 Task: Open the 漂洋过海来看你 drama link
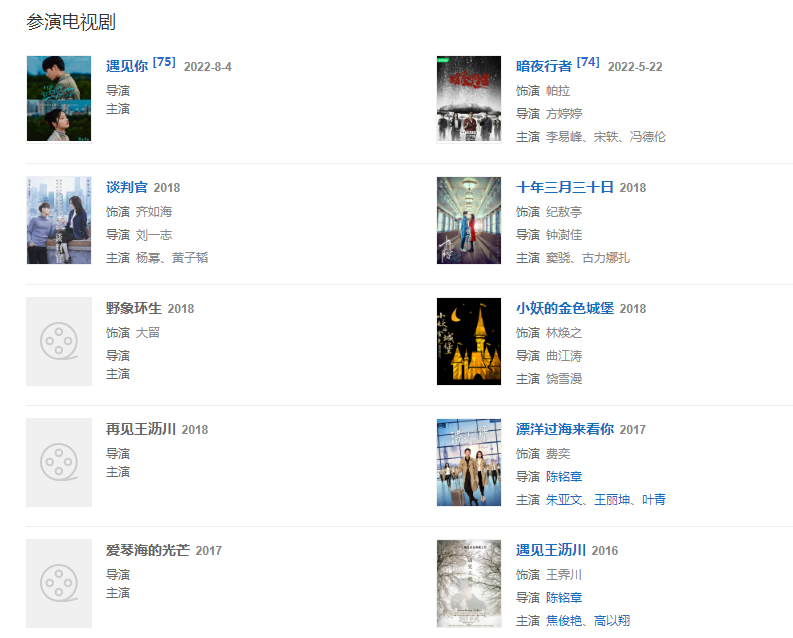tap(565, 429)
